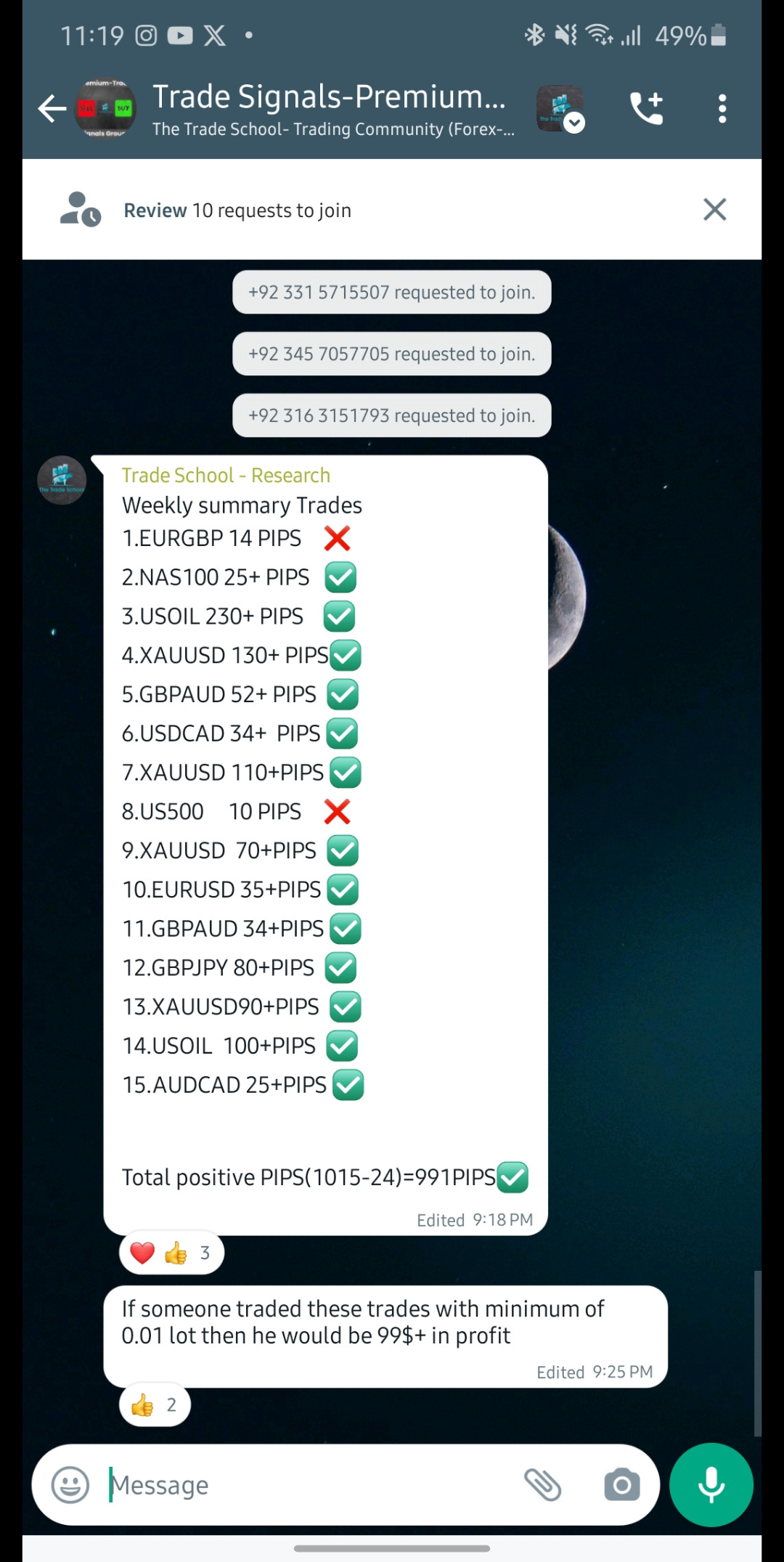Record a voice message

point(711,1485)
